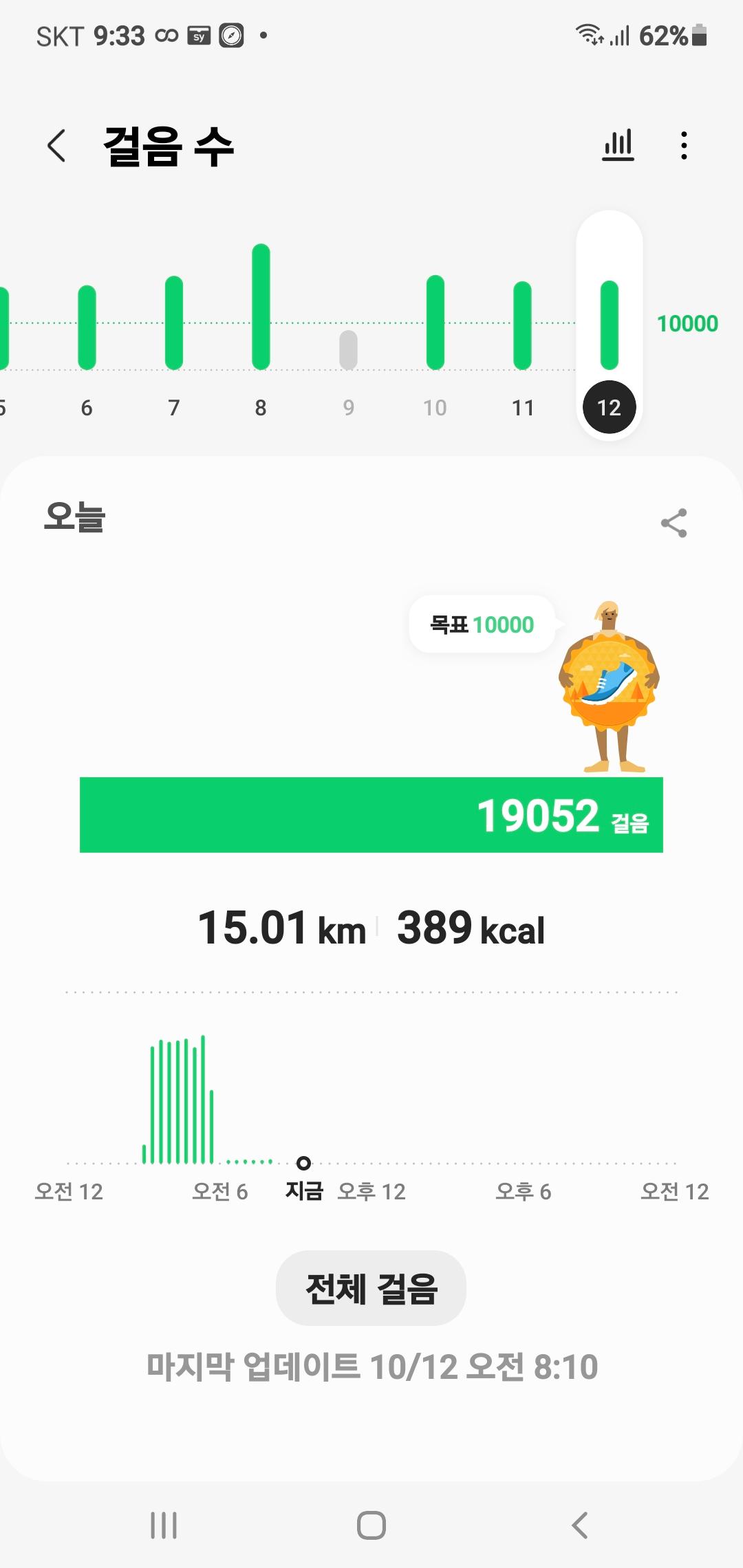Open the three-dot overflow menu
Image resolution: width=743 pixels, height=1568 pixels.
683,146
